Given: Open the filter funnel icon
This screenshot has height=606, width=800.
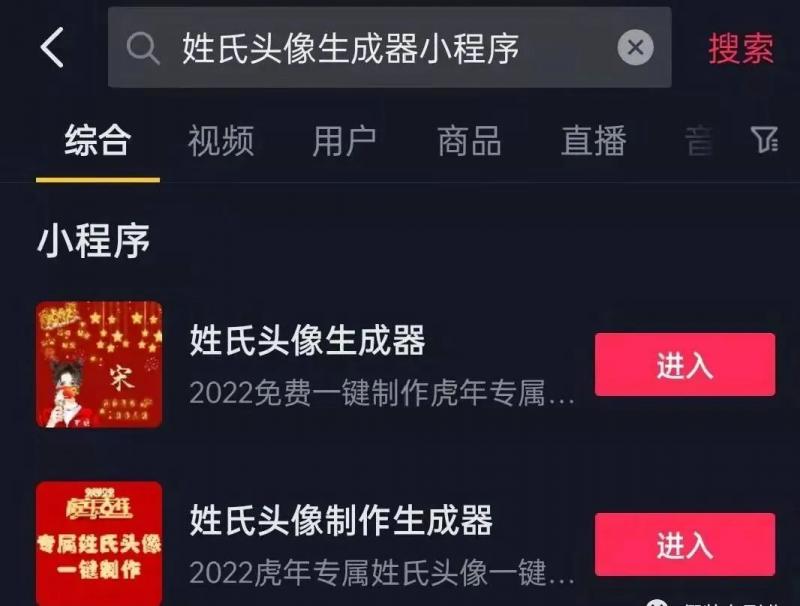Looking at the screenshot, I should [x=765, y=141].
